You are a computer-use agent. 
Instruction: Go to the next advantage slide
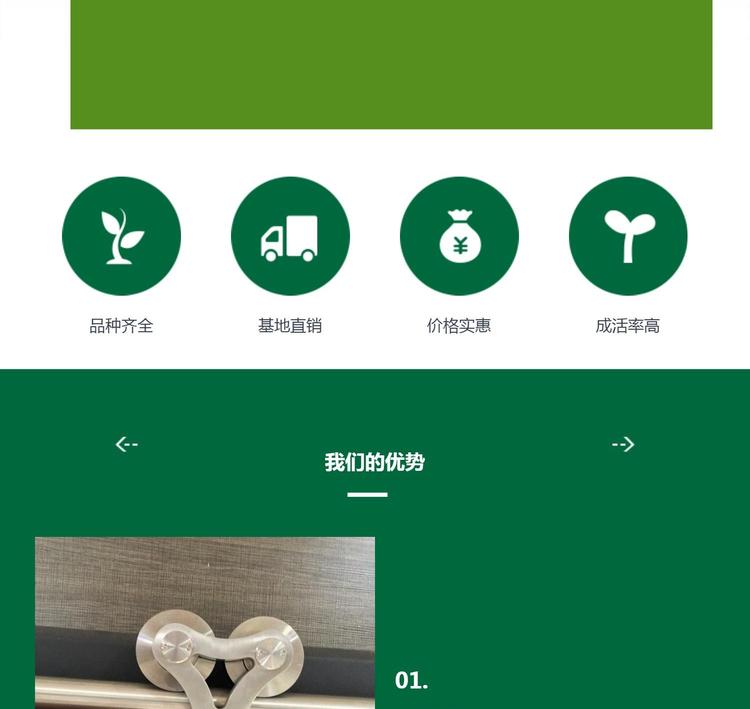pyautogui.click(x=623, y=444)
